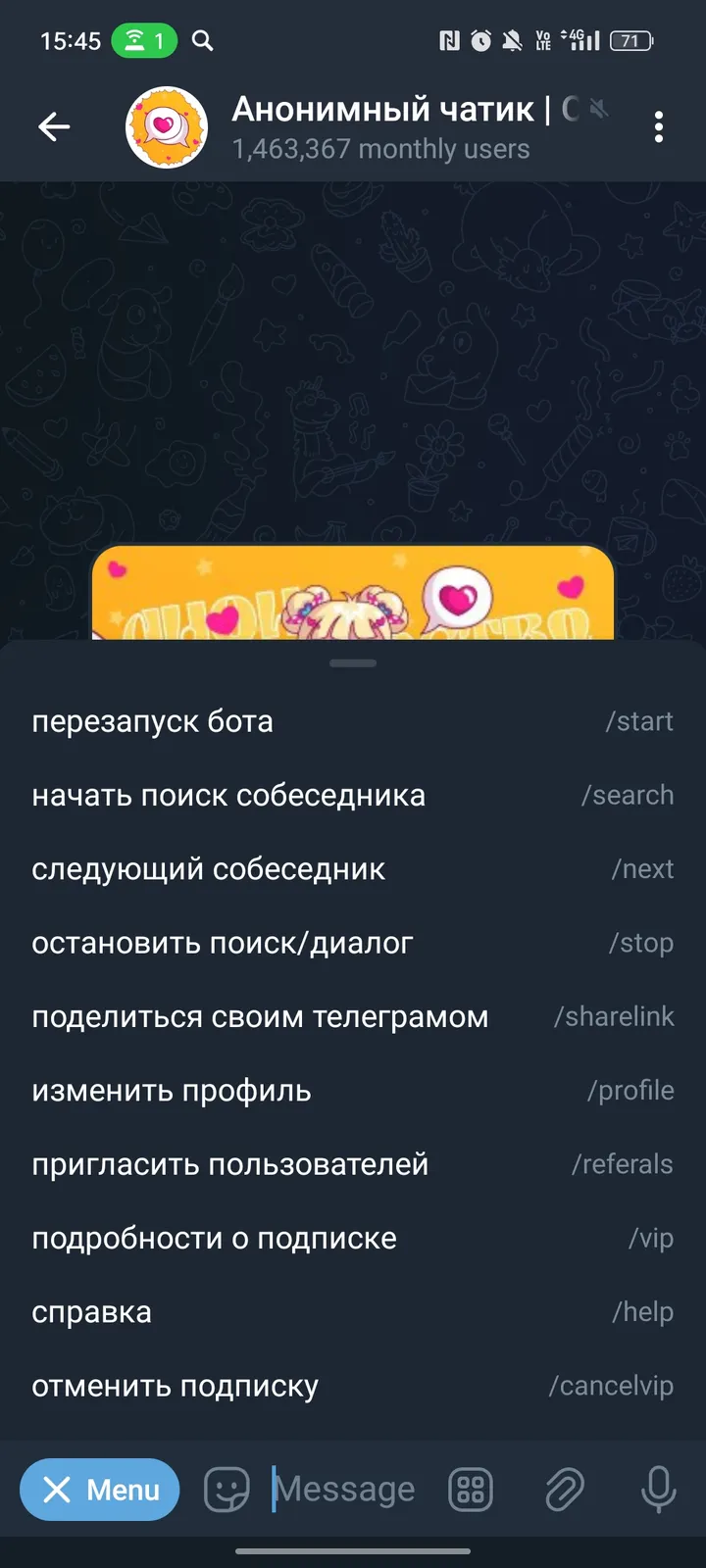Screen dimensions: 706x1568
Task: Select /help справка command
Action: pyautogui.click(x=353, y=1311)
